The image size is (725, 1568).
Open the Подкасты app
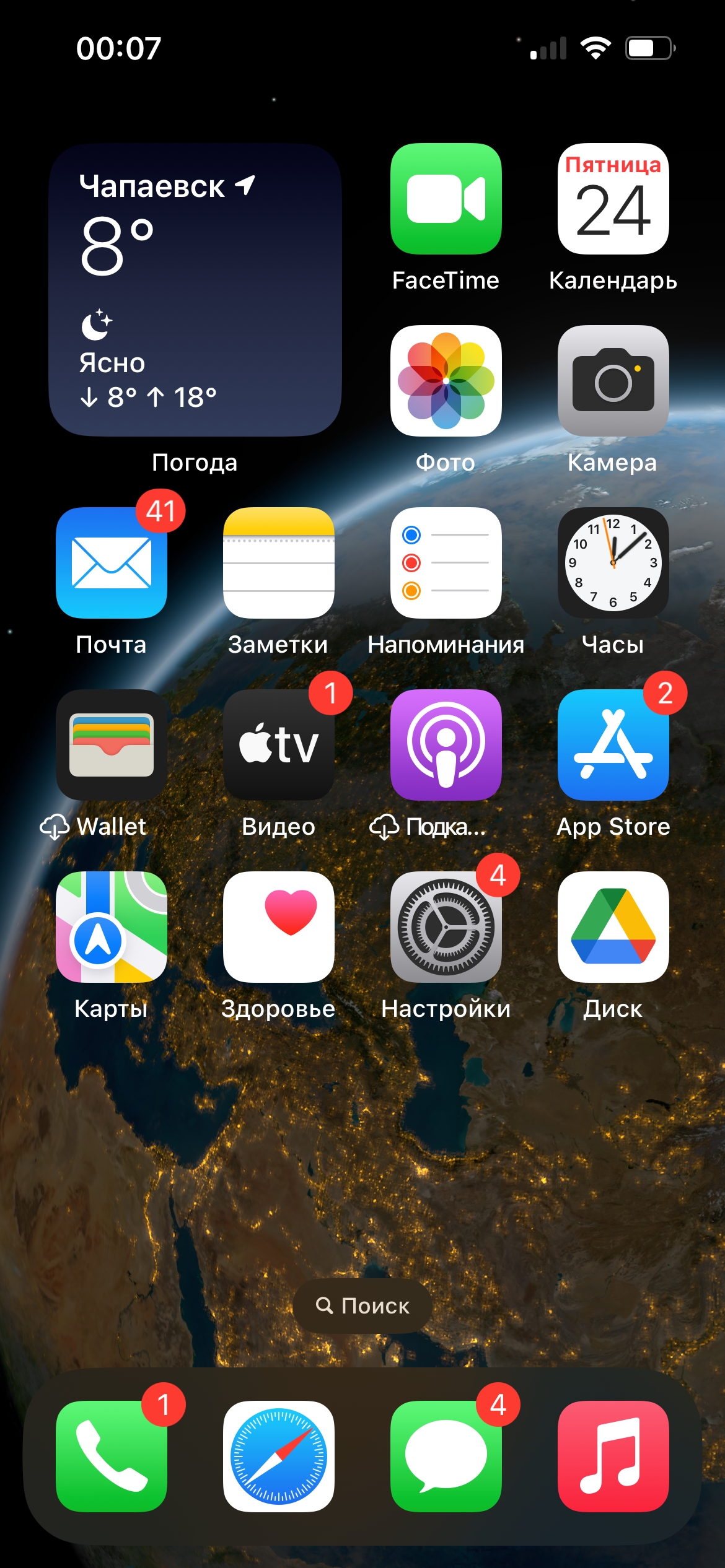pyautogui.click(x=446, y=745)
